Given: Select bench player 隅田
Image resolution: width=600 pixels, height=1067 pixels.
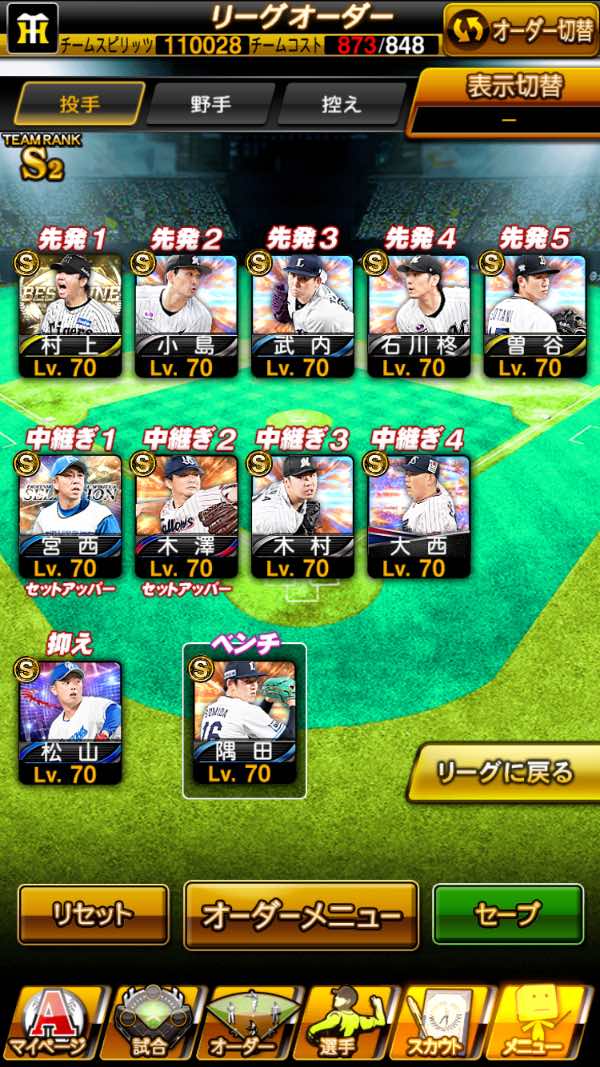Looking at the screenshot, I should [x=244, y=722].
